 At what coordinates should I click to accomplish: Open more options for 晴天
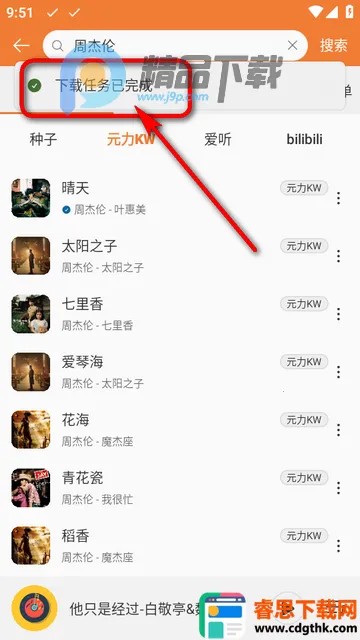click(338, 198)
